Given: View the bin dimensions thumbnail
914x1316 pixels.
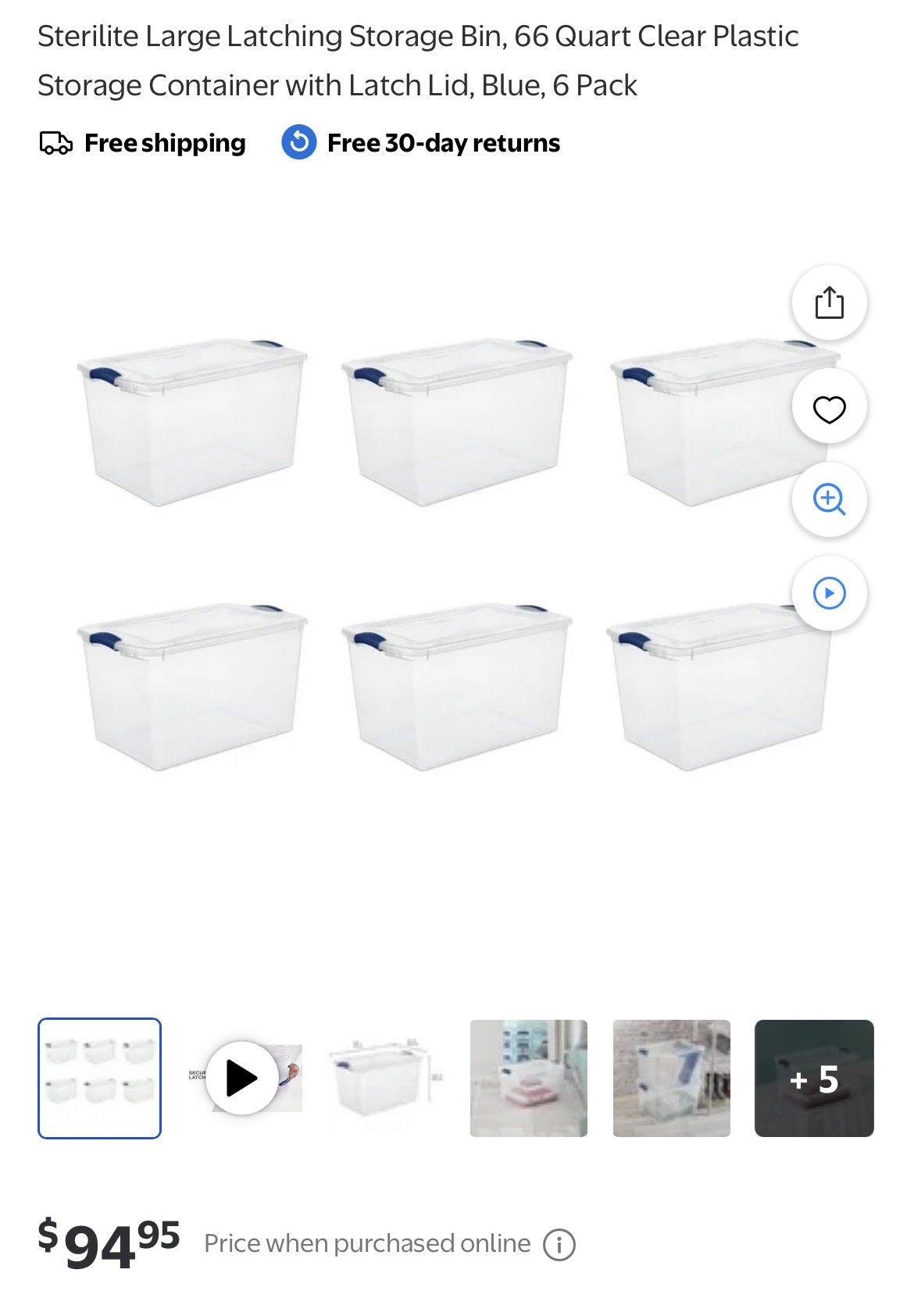Looking at the screenshot, I should (386, 1078).
